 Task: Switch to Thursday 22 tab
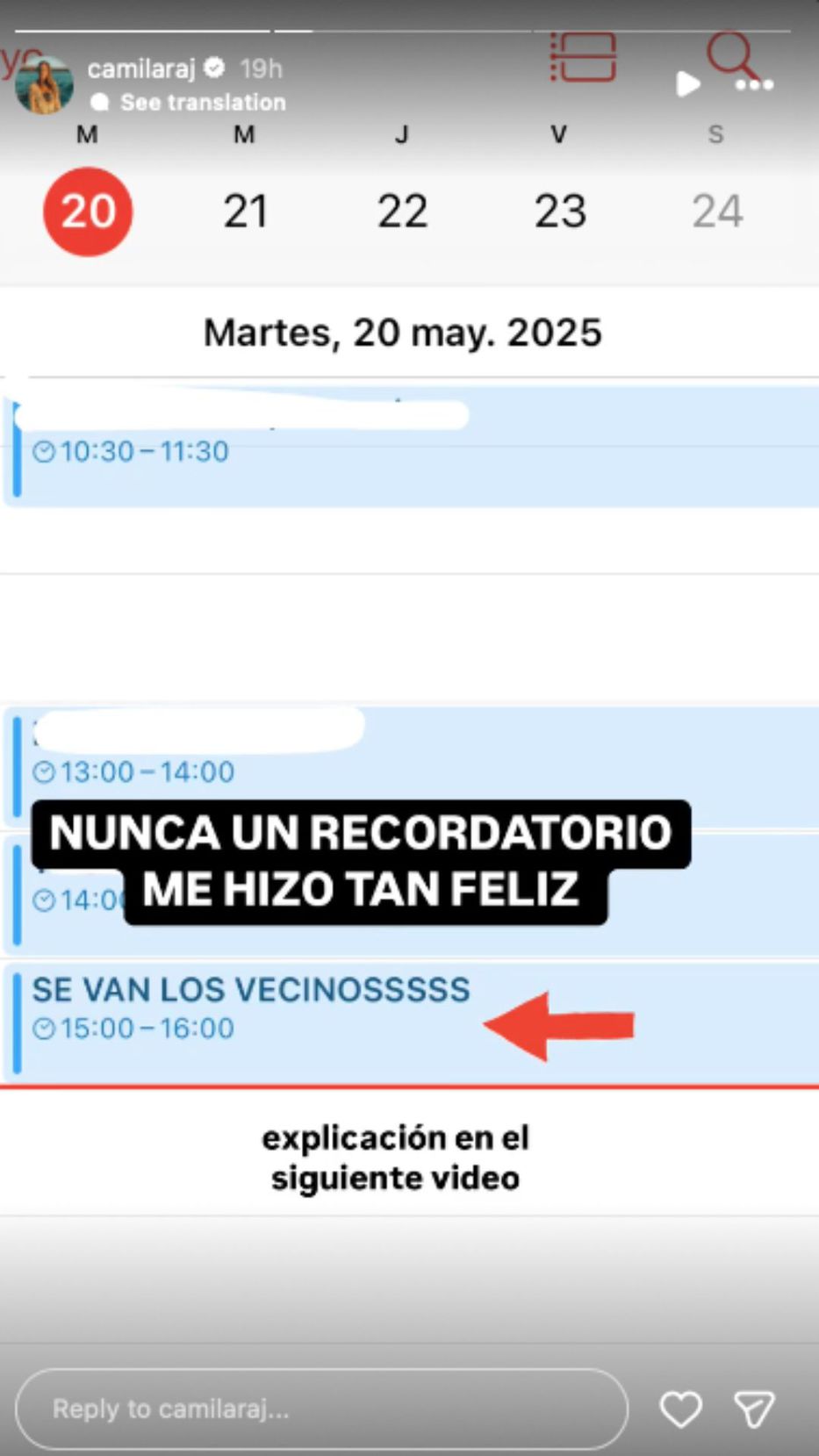click(x=403, y=211)
